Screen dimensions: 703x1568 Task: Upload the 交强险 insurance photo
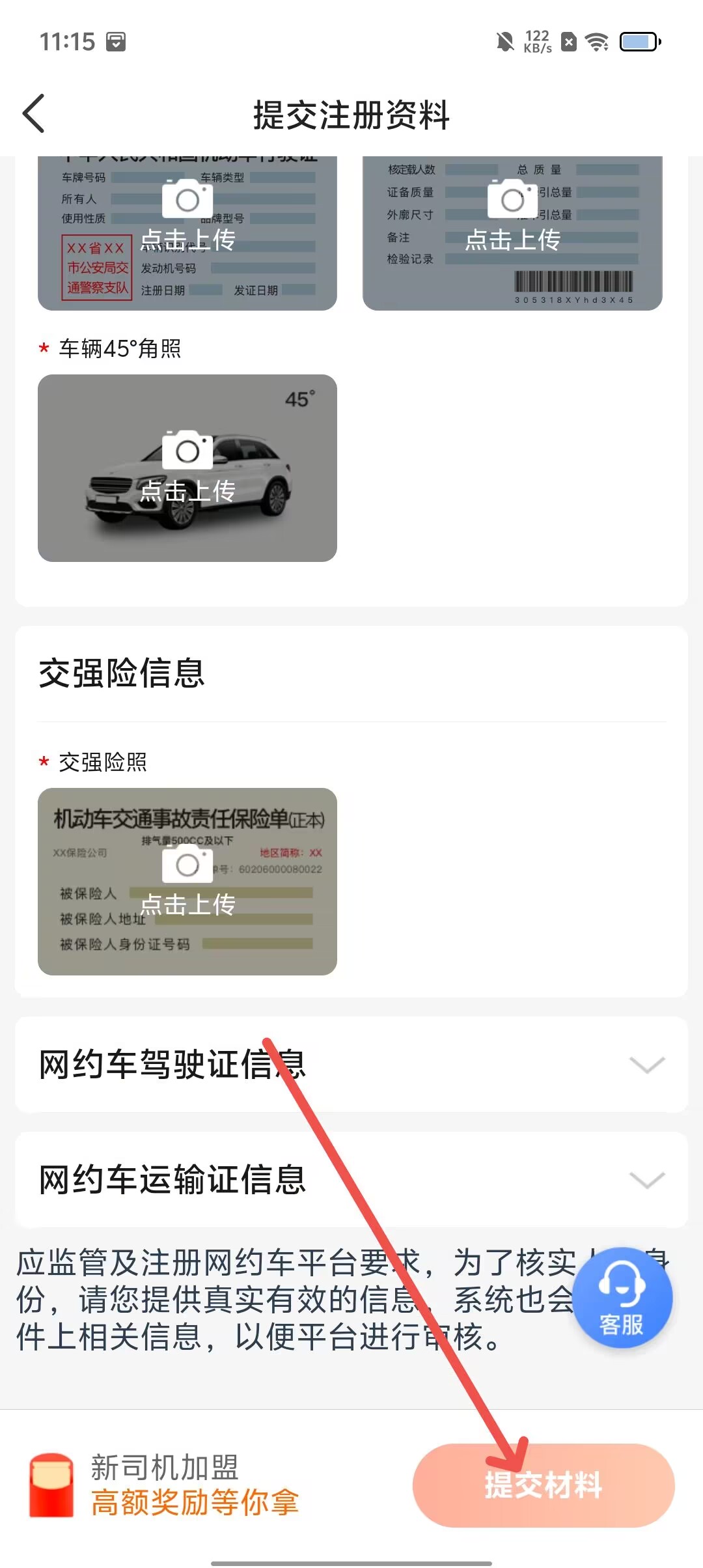(x=187, y=881)
